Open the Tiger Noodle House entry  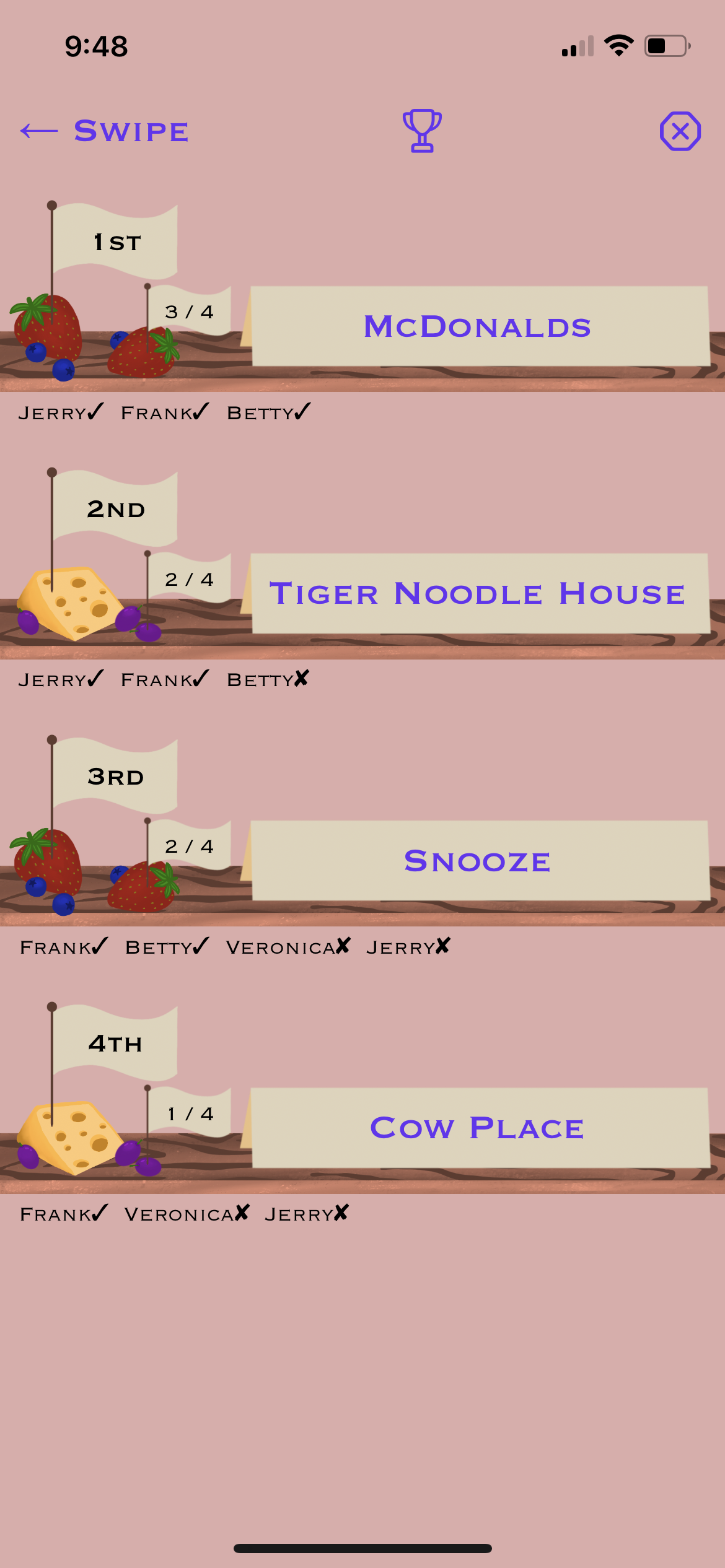pyautogui.click(x=477, y=593)
